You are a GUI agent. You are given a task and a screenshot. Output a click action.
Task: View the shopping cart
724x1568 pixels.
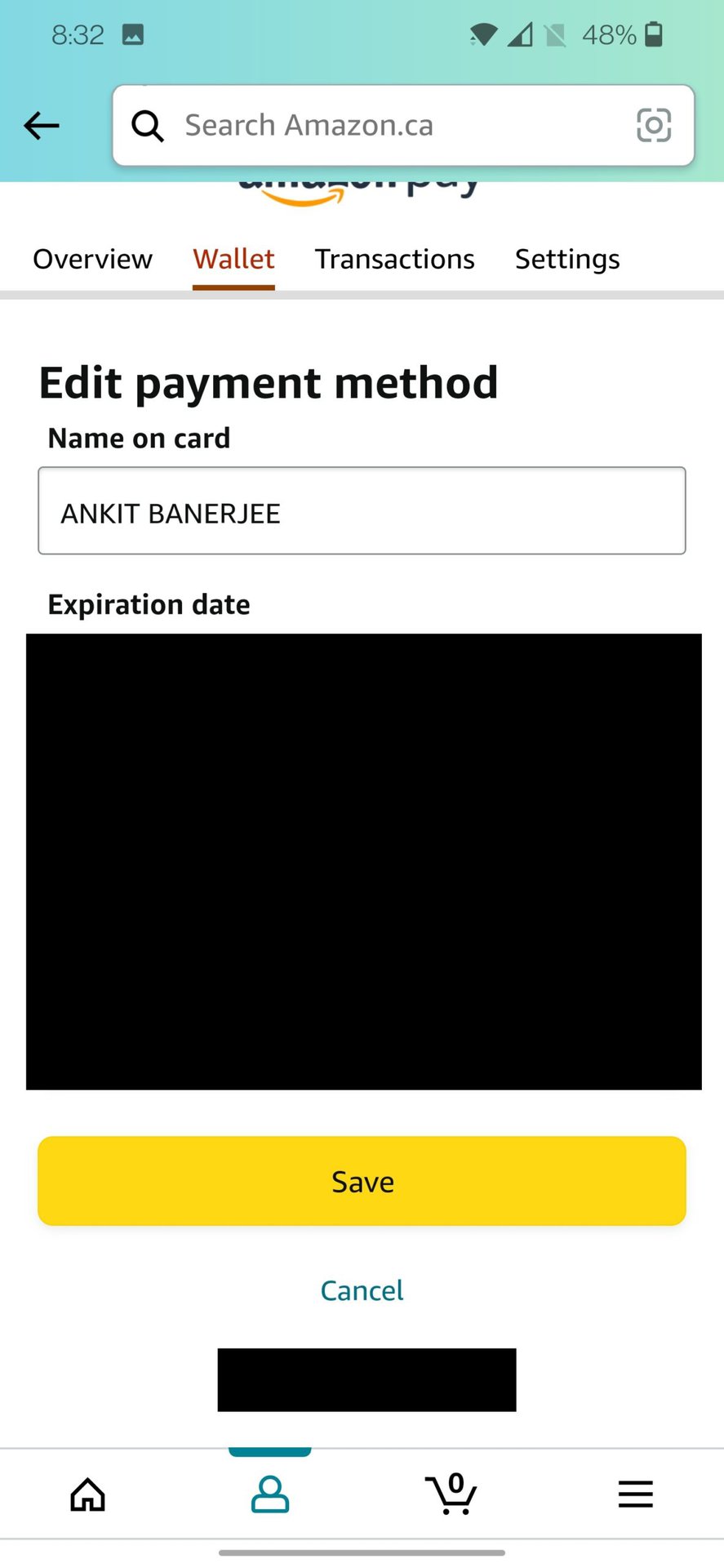point(451,1494)
